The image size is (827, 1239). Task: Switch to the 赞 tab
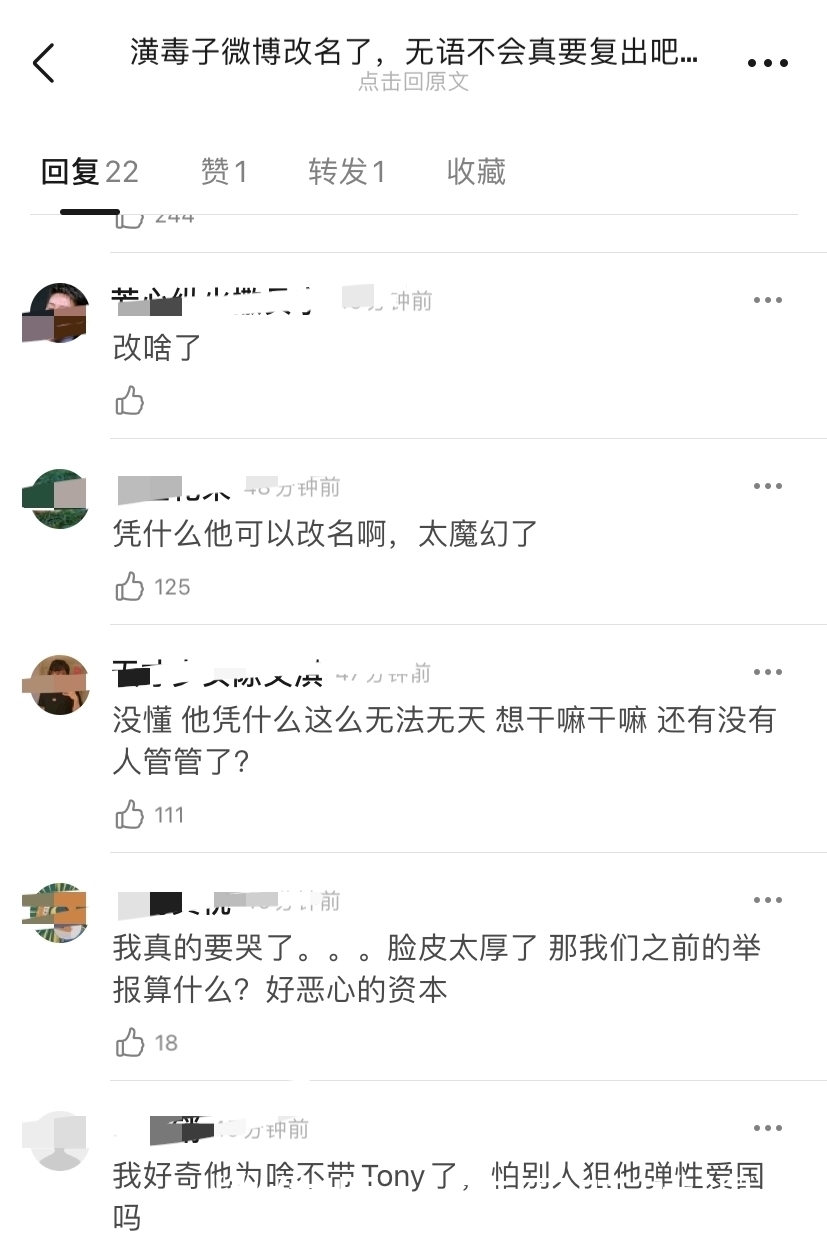point(224,172)
